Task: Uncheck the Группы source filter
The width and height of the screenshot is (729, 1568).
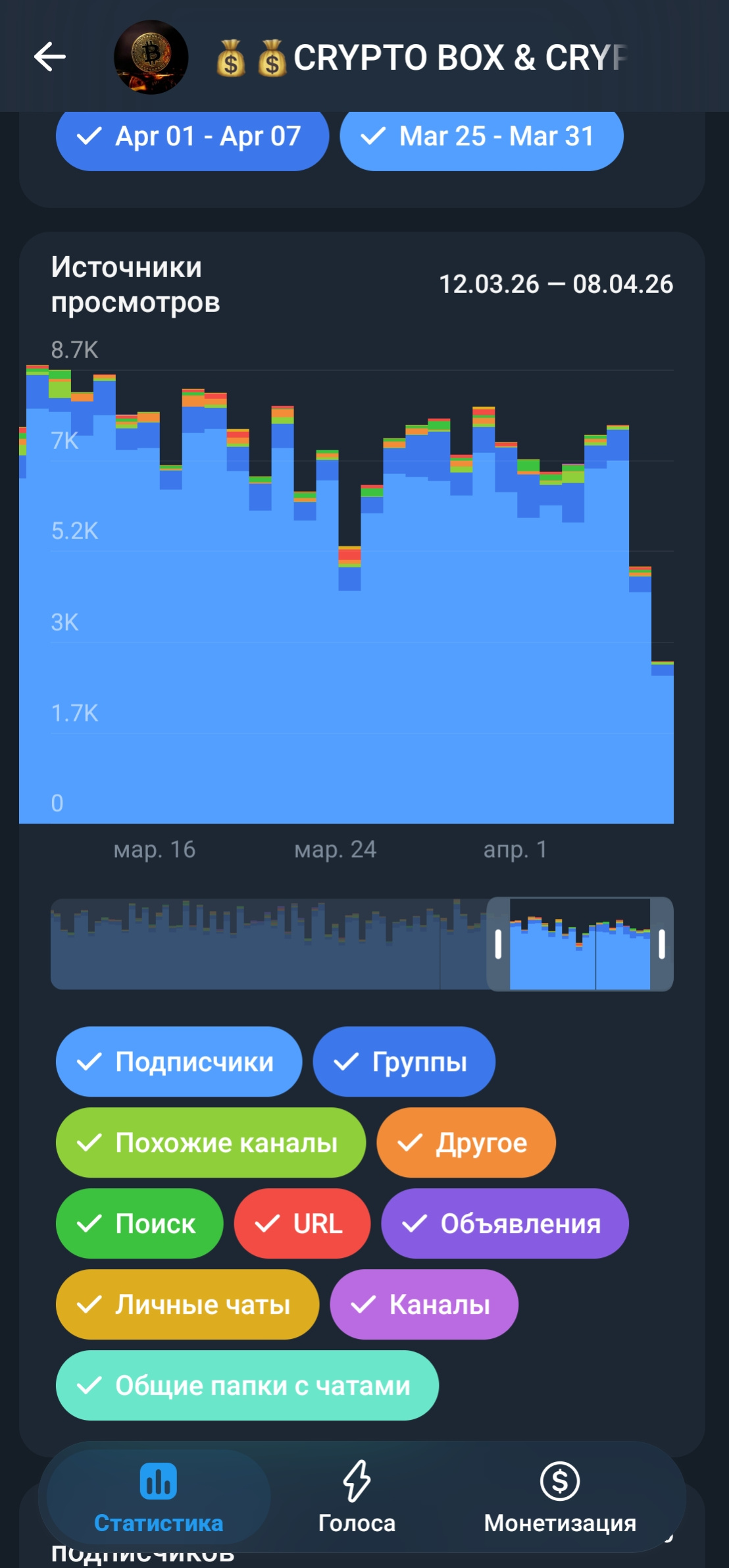Action: [x=403, y=1062]
